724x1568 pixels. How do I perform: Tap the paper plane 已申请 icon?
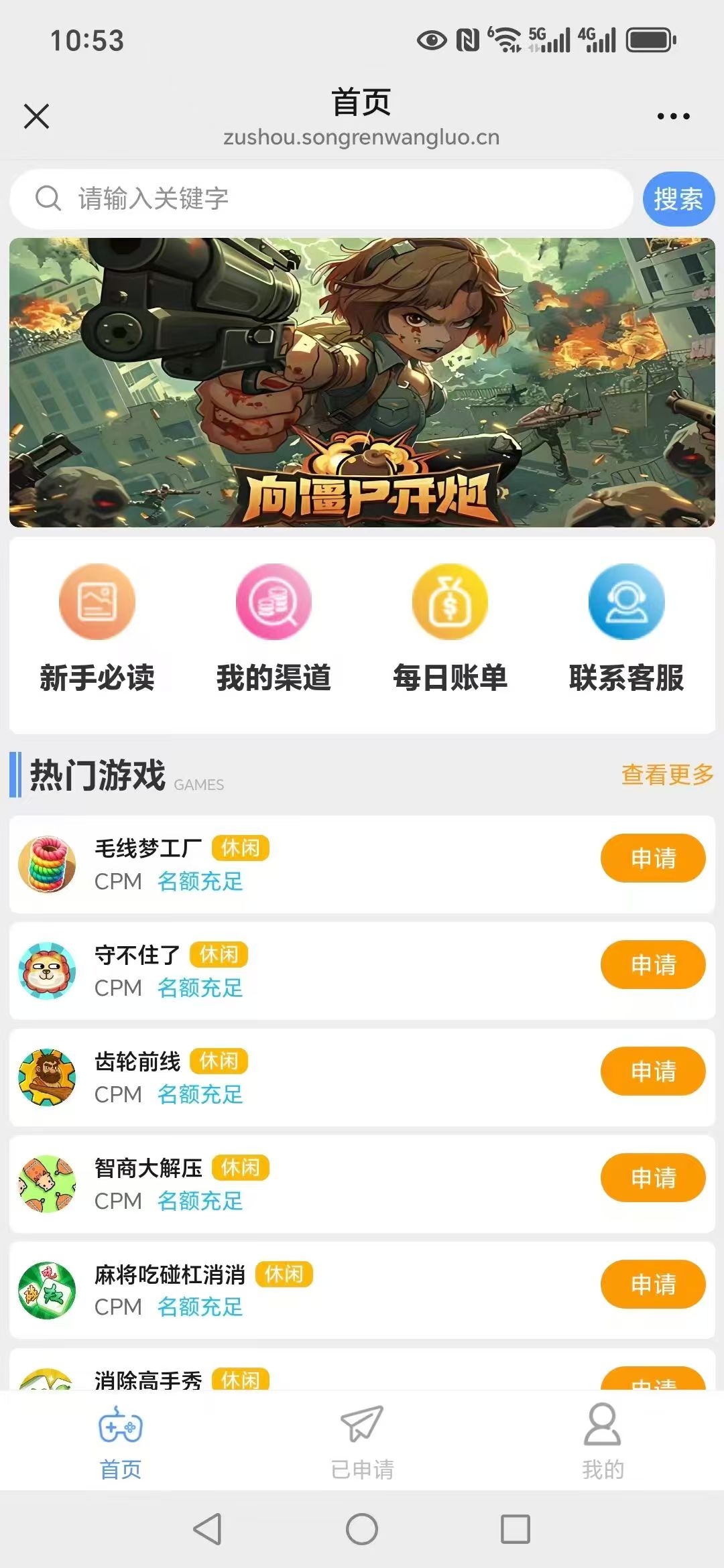[x=359, y=1427]
